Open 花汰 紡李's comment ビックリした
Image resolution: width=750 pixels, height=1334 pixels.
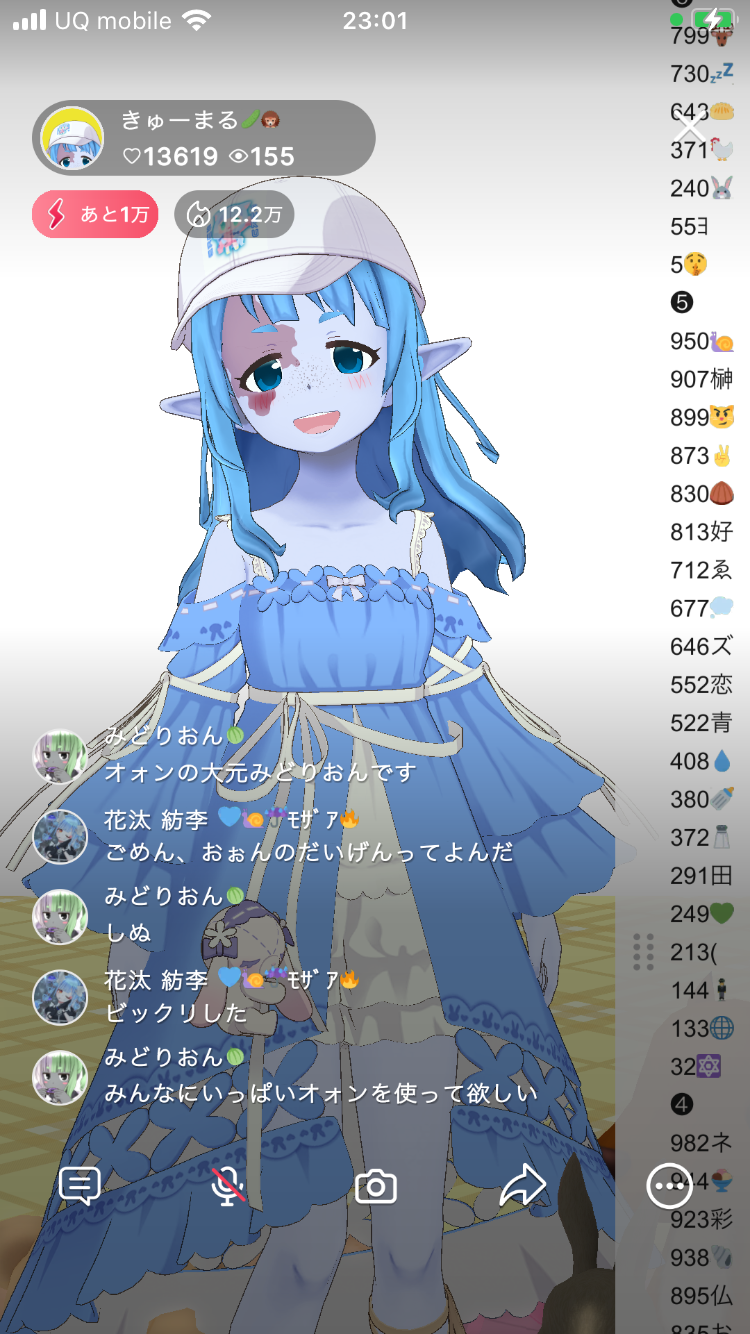pyautogui.click(x=176, y=1012)
